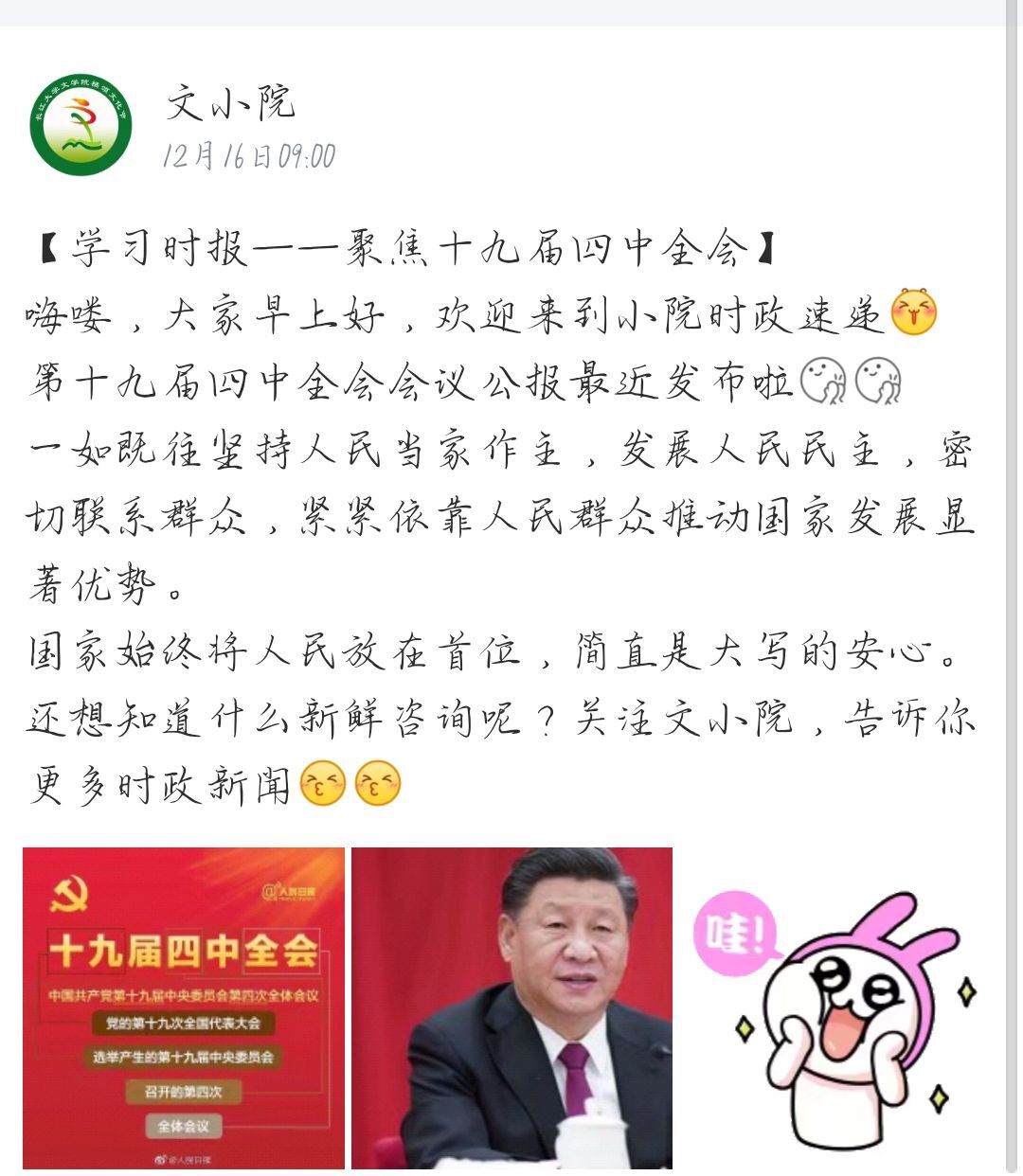The width and height of the screenshot is (1023, 1176).
Task: View the photo of the man in a suit
Action: coord(511,1007)
